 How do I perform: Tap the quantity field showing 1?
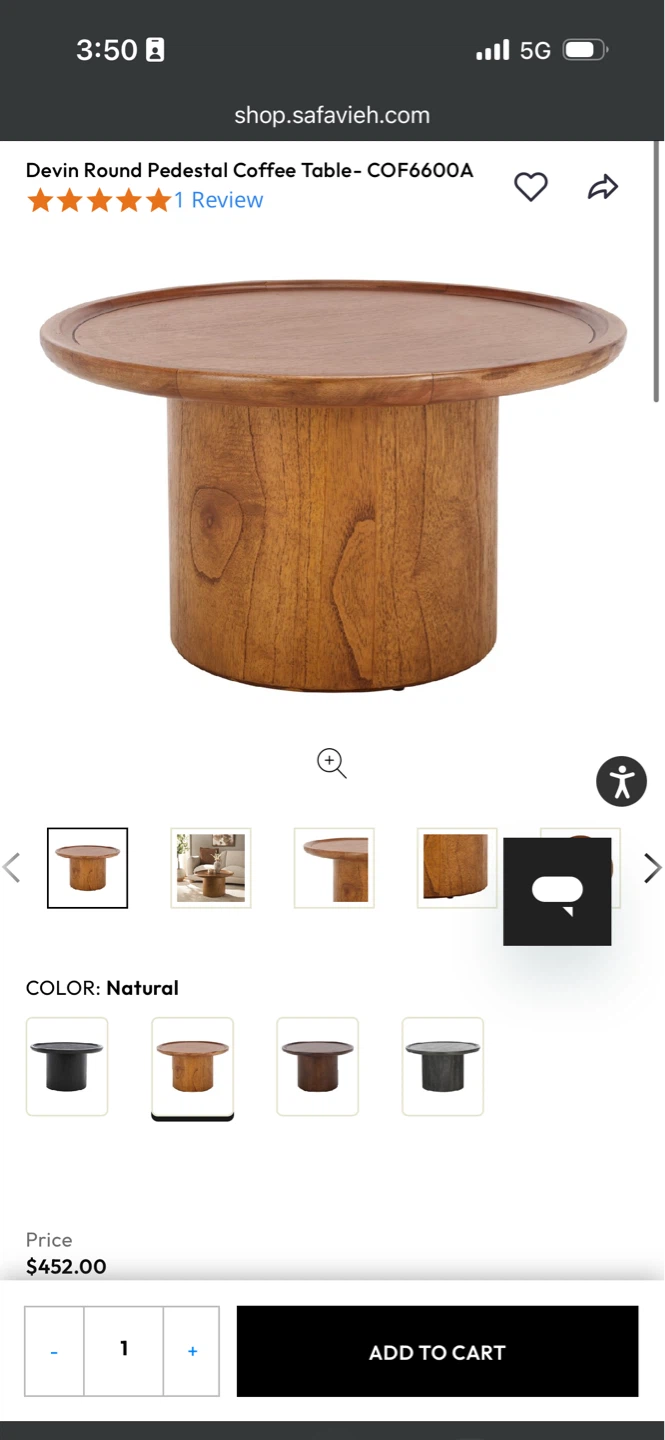click(x=124, y=1351)
